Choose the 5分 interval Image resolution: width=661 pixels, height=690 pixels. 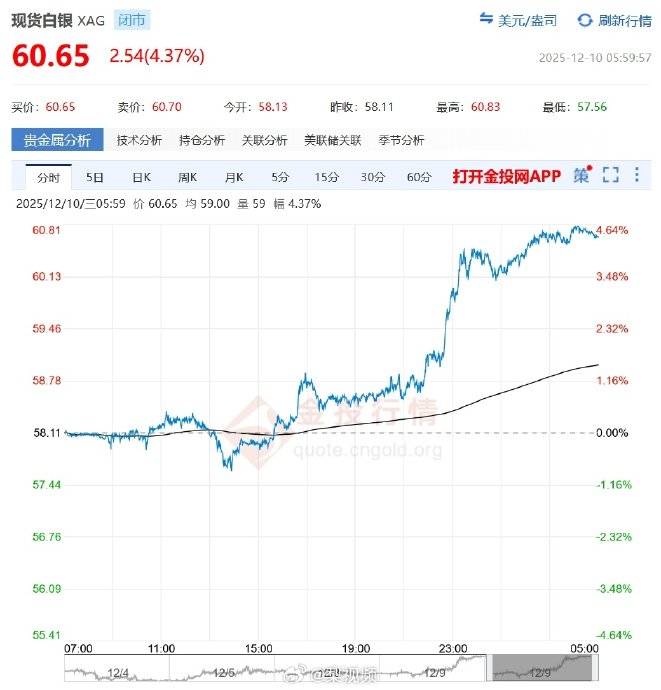280,177
